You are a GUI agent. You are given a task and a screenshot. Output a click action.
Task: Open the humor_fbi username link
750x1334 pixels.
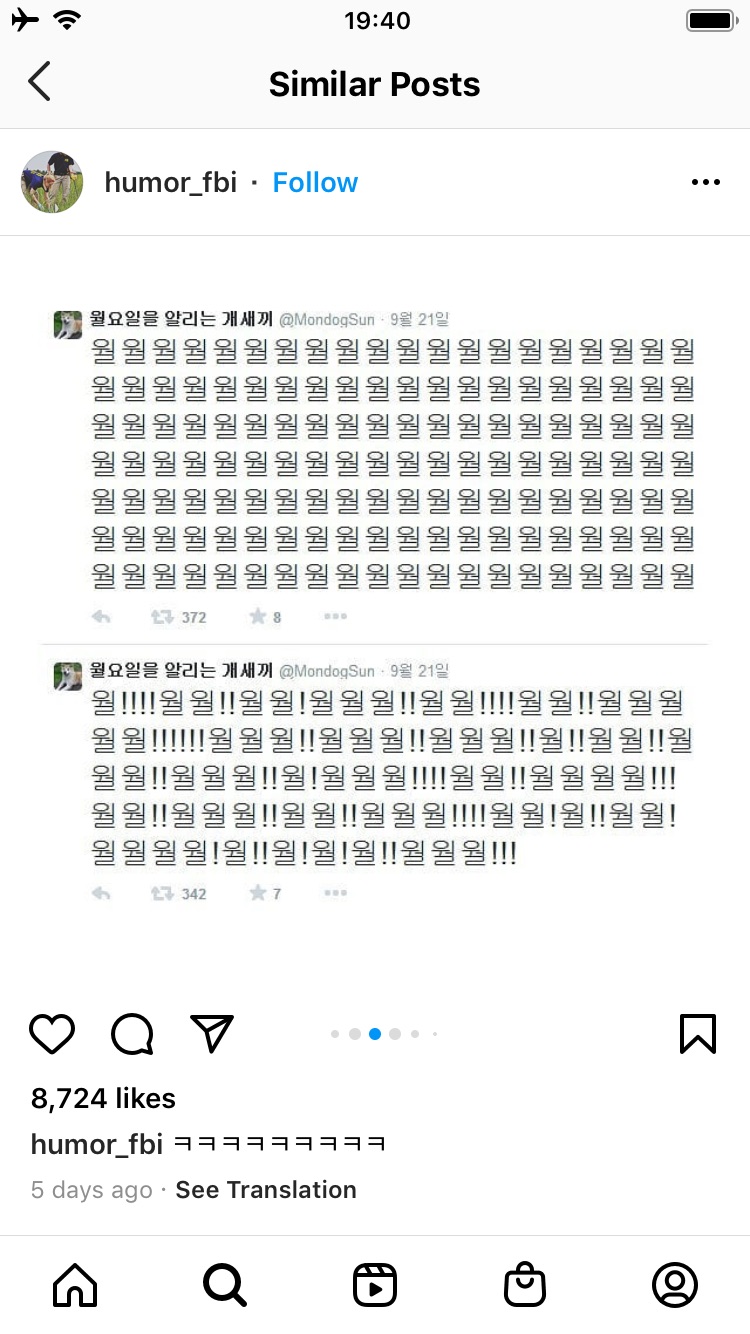pos(171,182)
